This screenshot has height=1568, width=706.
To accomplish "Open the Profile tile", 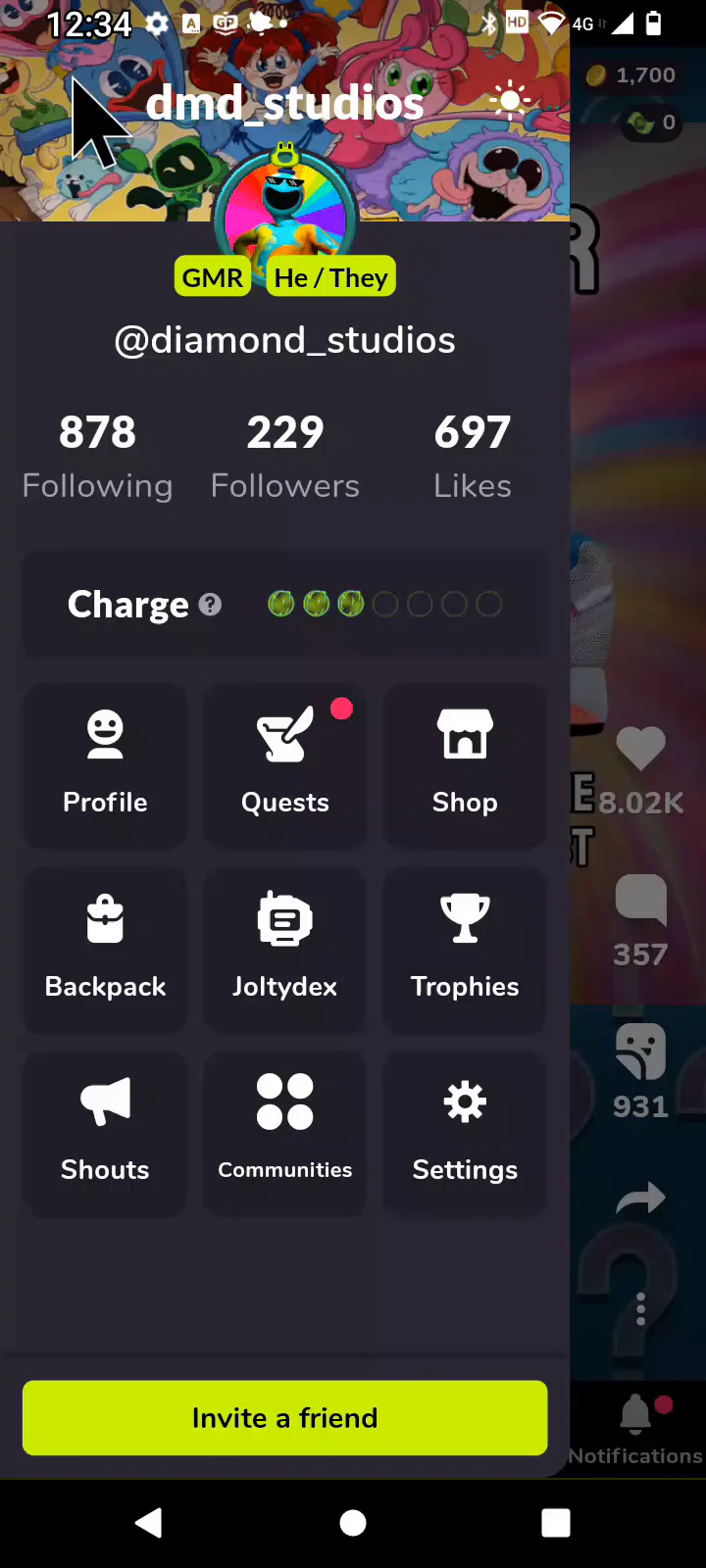I will 105,765.
